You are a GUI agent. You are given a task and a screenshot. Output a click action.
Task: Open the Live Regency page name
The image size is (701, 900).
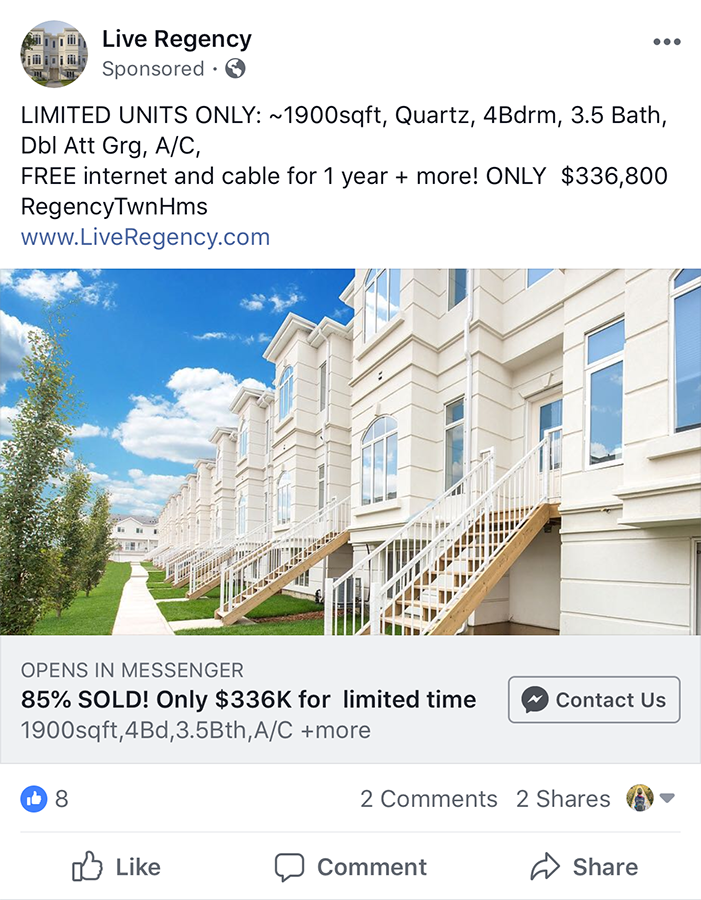(177, 40)
